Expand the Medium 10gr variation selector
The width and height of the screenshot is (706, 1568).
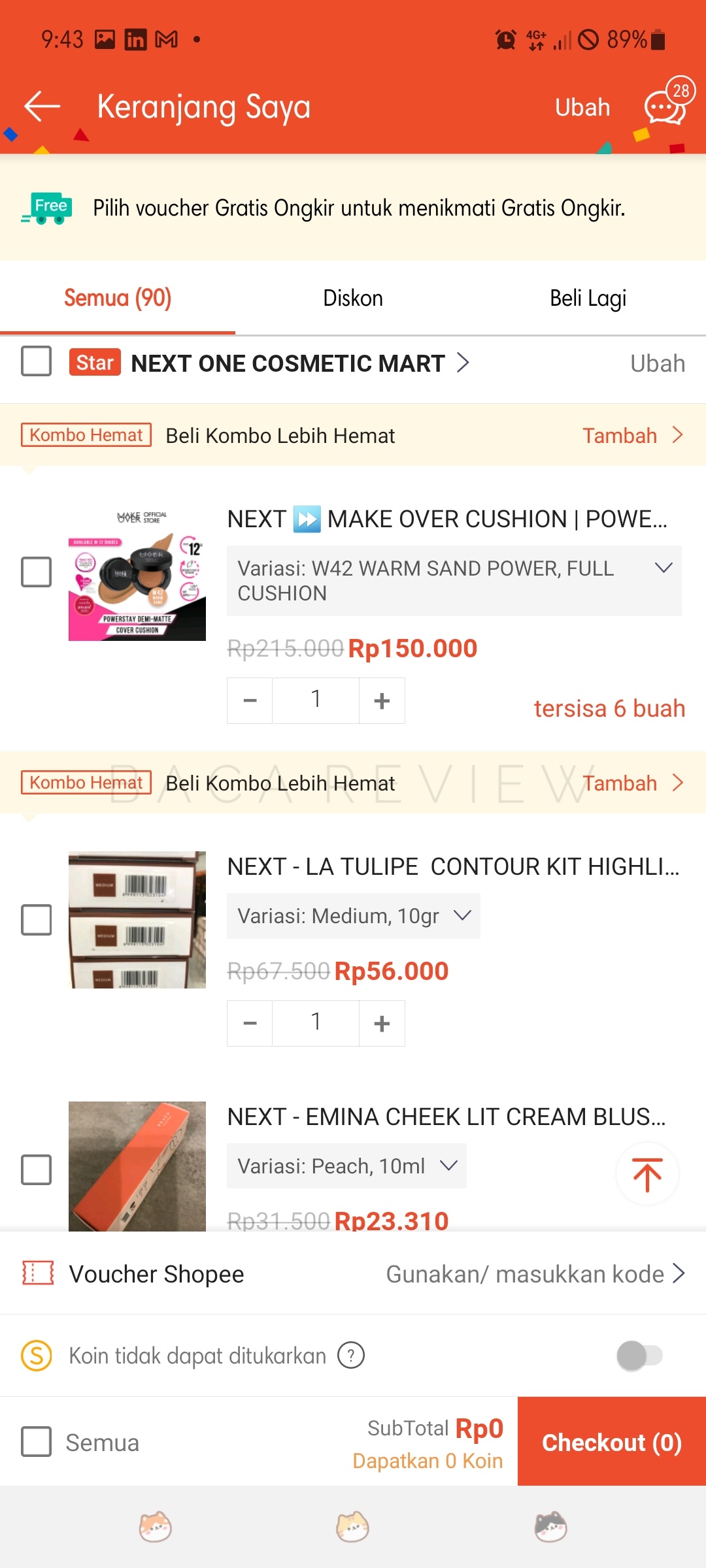(x=462, y=916)
